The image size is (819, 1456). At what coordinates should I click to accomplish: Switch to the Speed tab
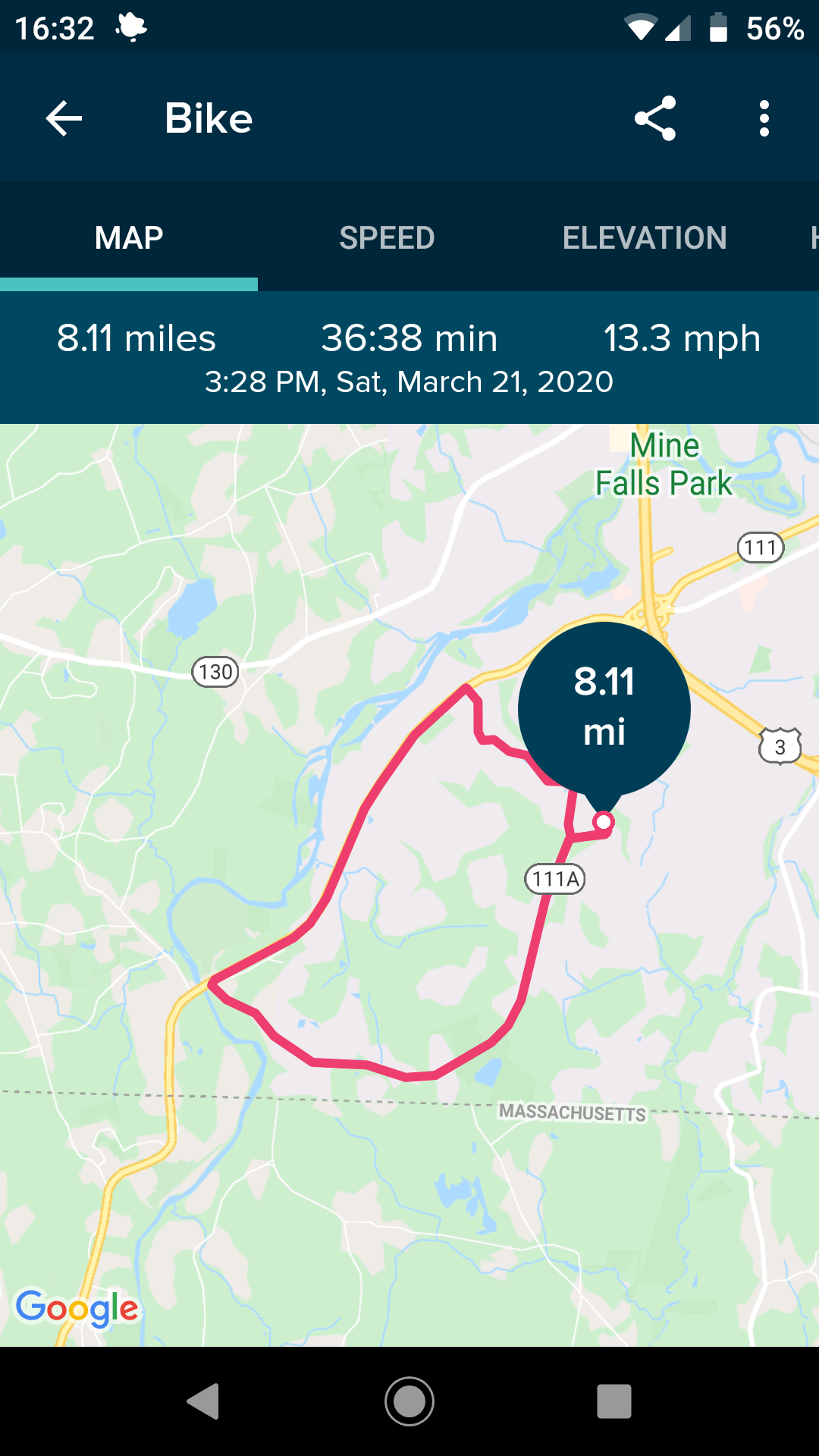(x=387, y=238)
